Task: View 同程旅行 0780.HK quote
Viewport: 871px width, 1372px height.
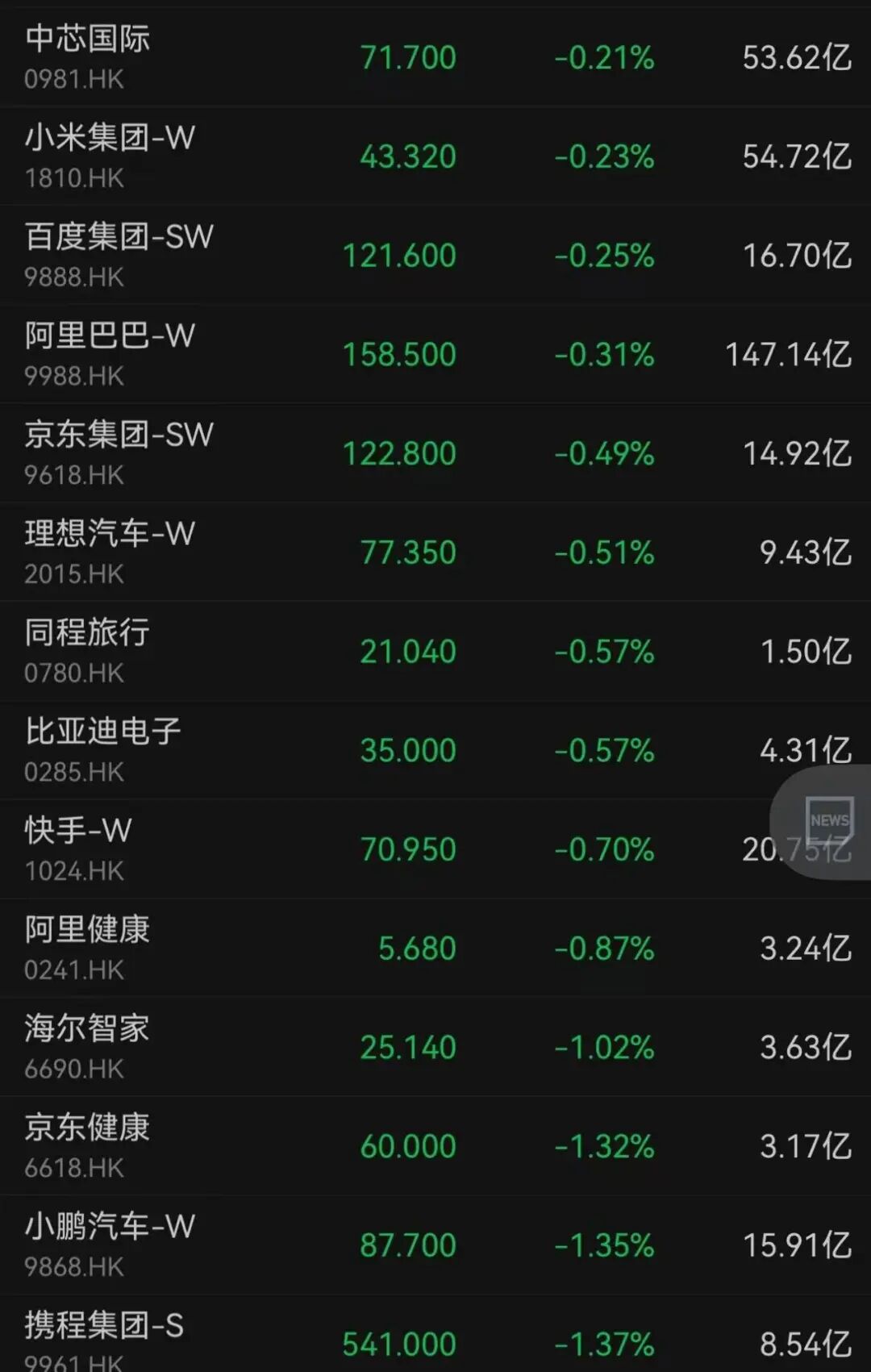Action: (x=87, y=652)
